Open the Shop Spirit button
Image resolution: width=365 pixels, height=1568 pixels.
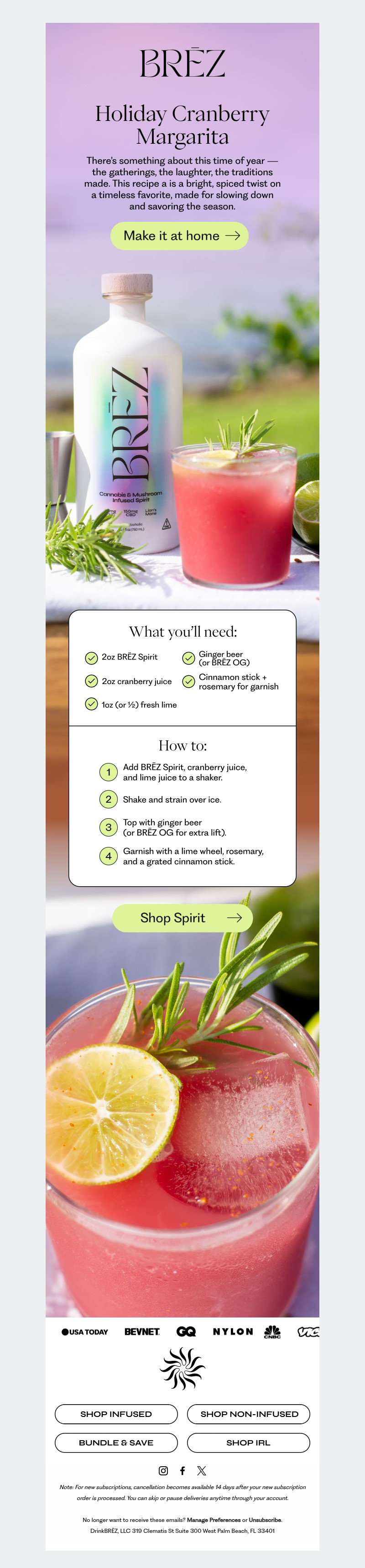[x=182, y=918]
